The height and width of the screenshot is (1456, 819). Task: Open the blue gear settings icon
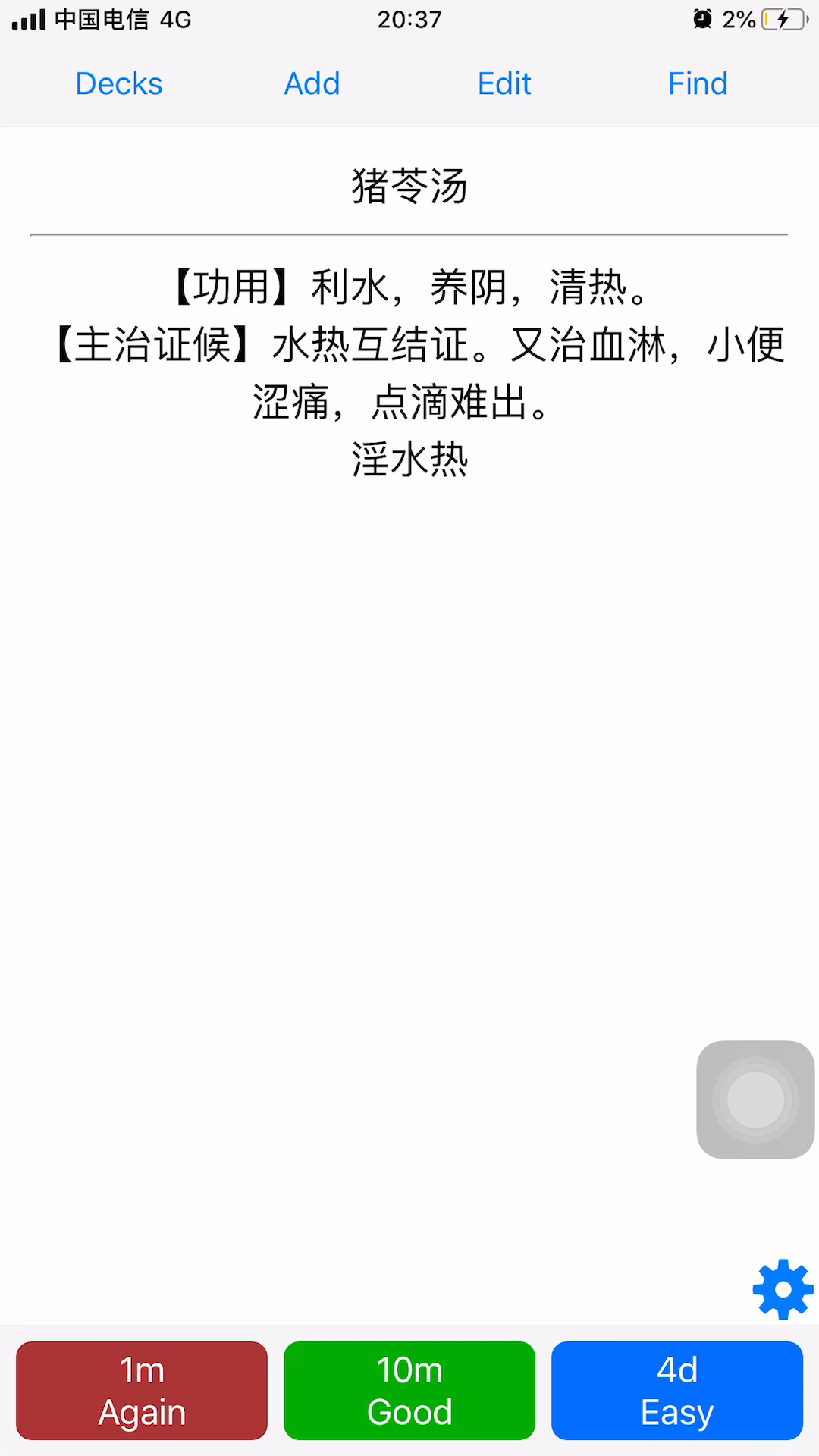coord(783,1289)
